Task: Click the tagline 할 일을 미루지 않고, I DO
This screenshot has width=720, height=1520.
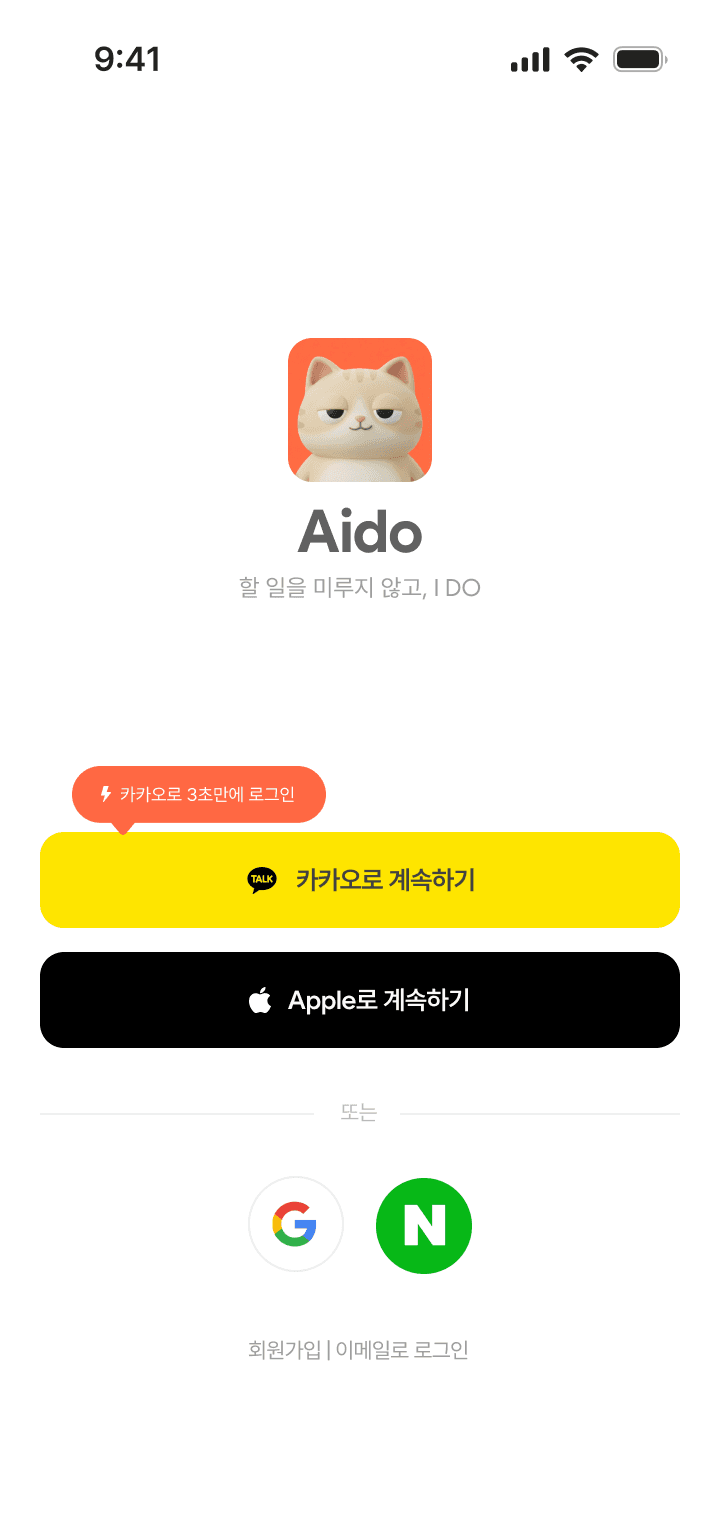Action: (360, 587)
